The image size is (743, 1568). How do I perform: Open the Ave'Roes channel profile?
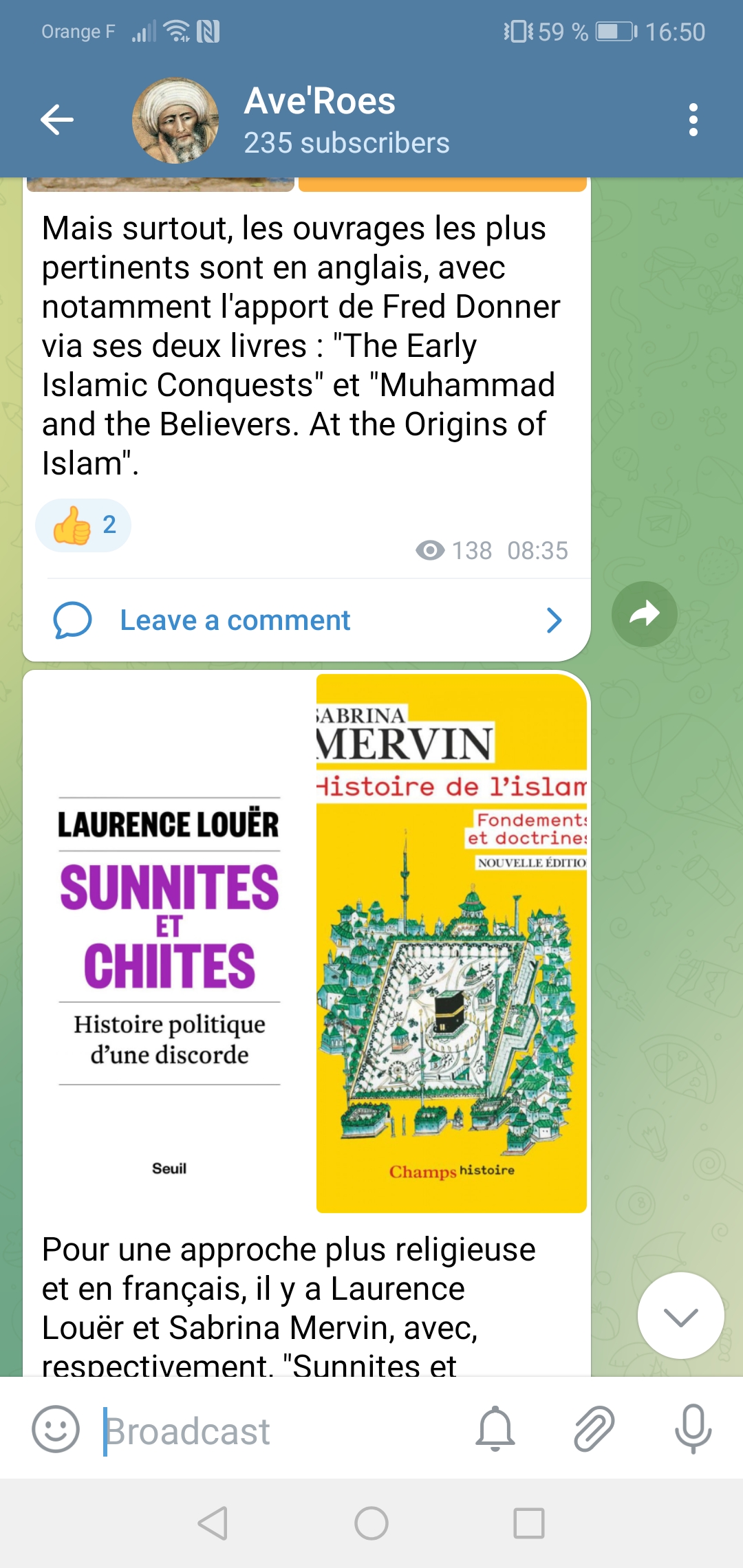(320, 120)
